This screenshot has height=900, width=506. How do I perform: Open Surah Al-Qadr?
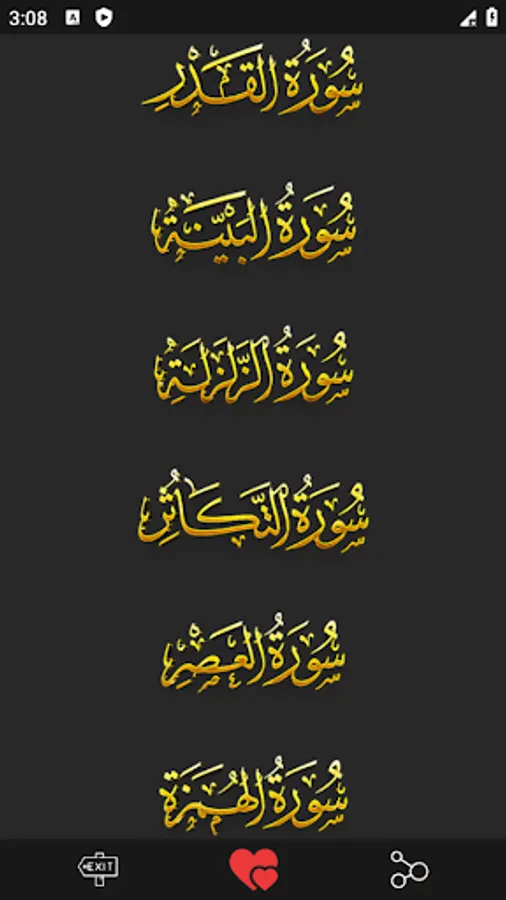coord(253,78)
